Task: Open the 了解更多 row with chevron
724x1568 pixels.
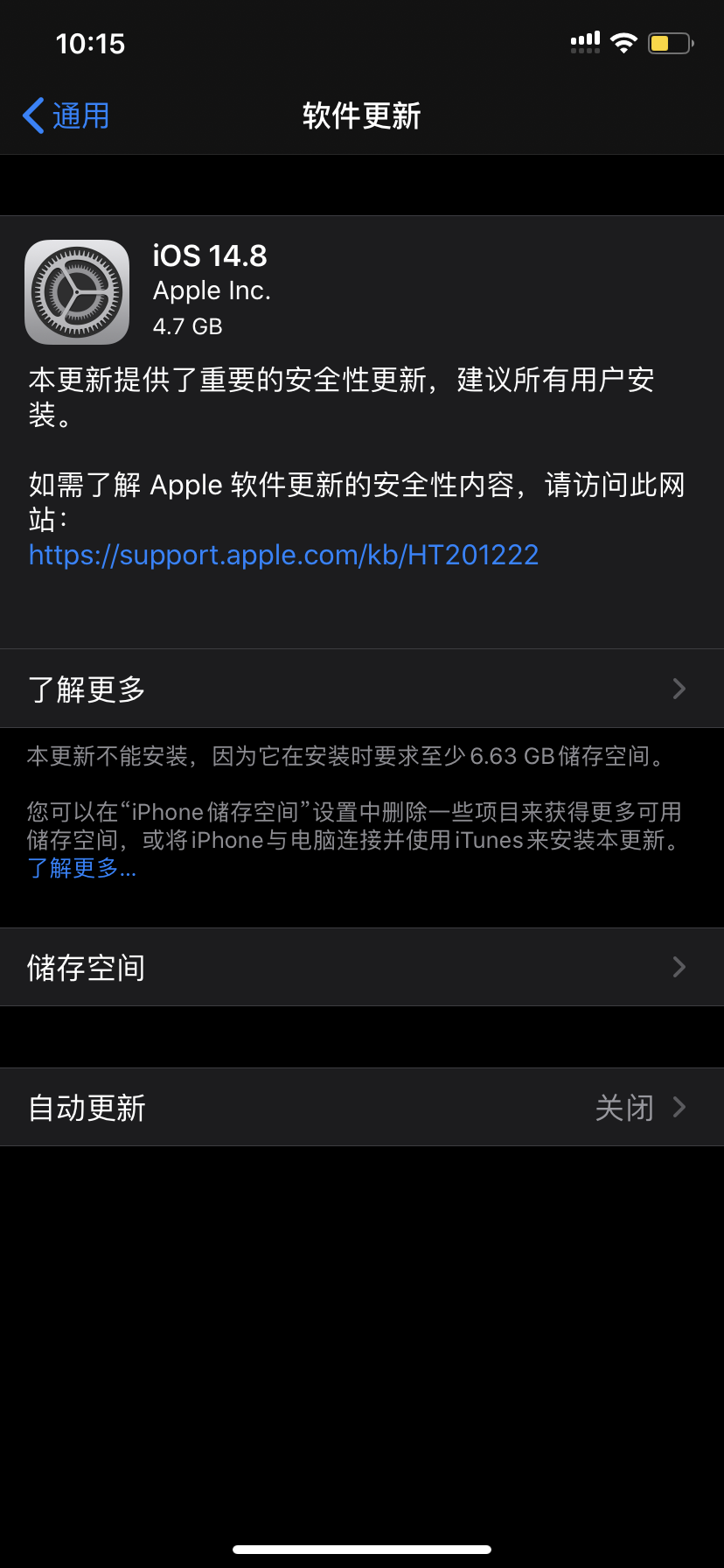Action: pos(362,689)
